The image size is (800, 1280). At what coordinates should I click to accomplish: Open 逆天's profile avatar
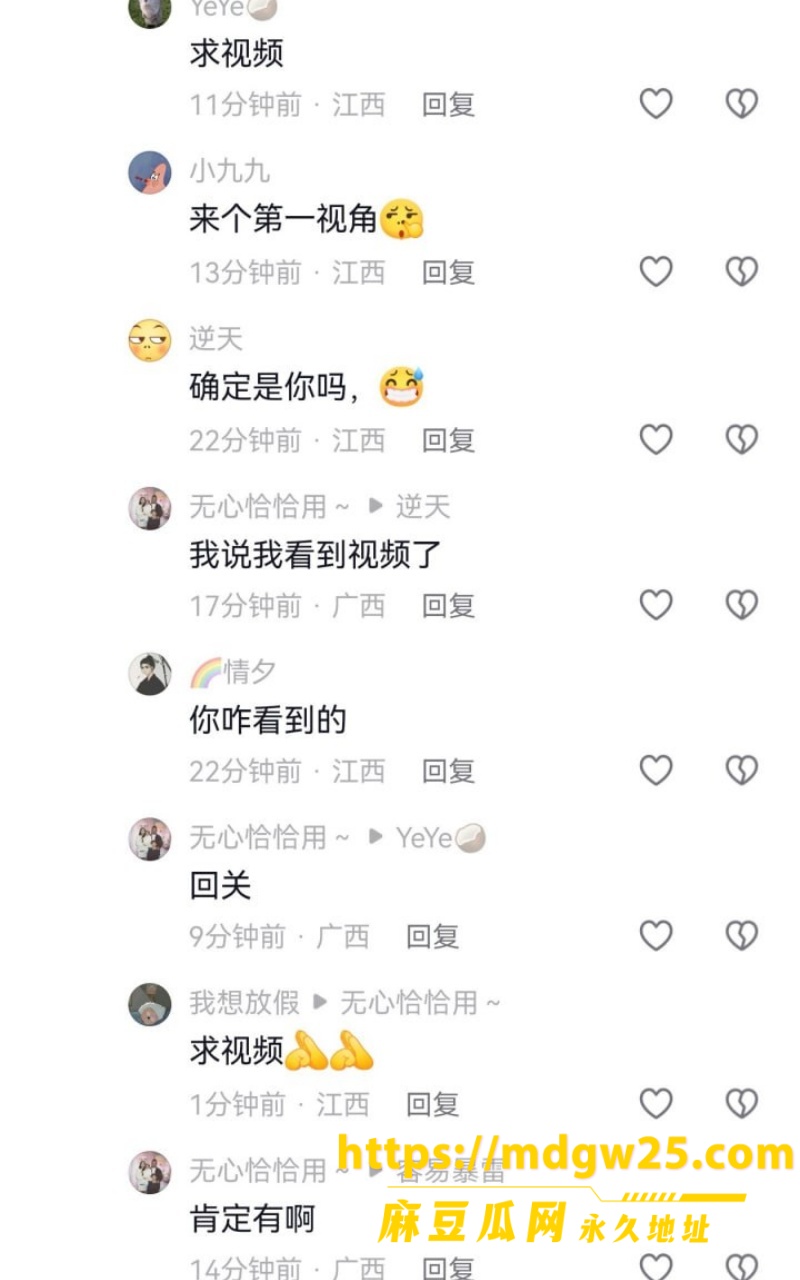click(150, 341)
